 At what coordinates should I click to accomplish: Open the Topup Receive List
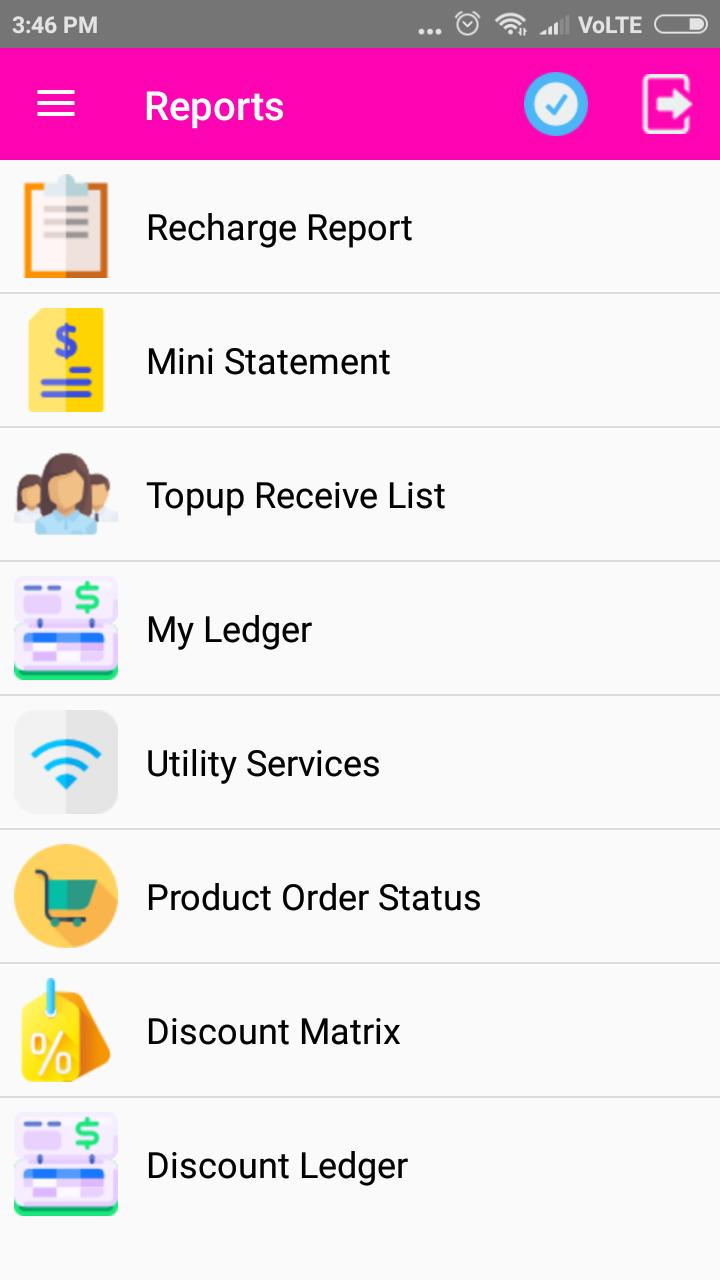click(295, 496)
